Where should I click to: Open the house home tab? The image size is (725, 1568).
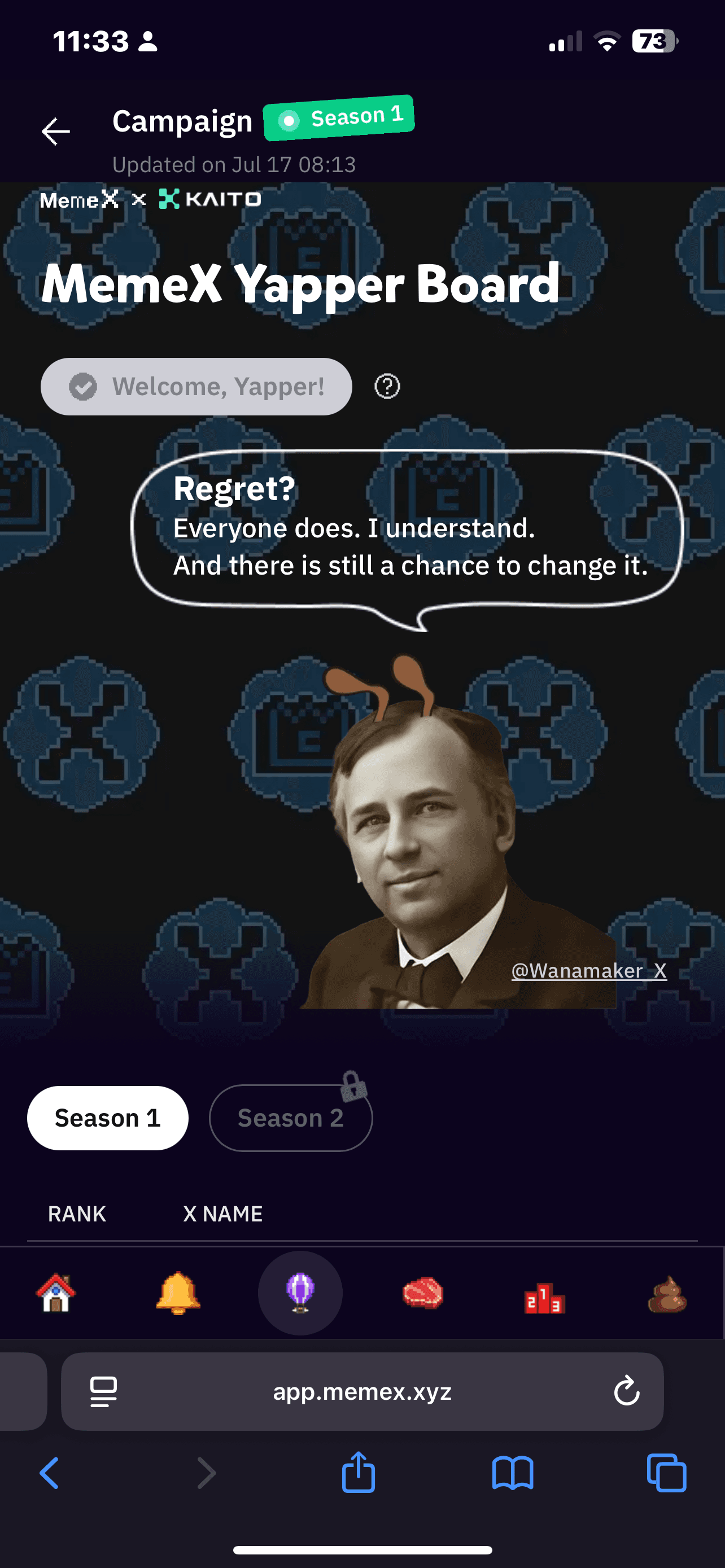click(x=56, y=1293)
